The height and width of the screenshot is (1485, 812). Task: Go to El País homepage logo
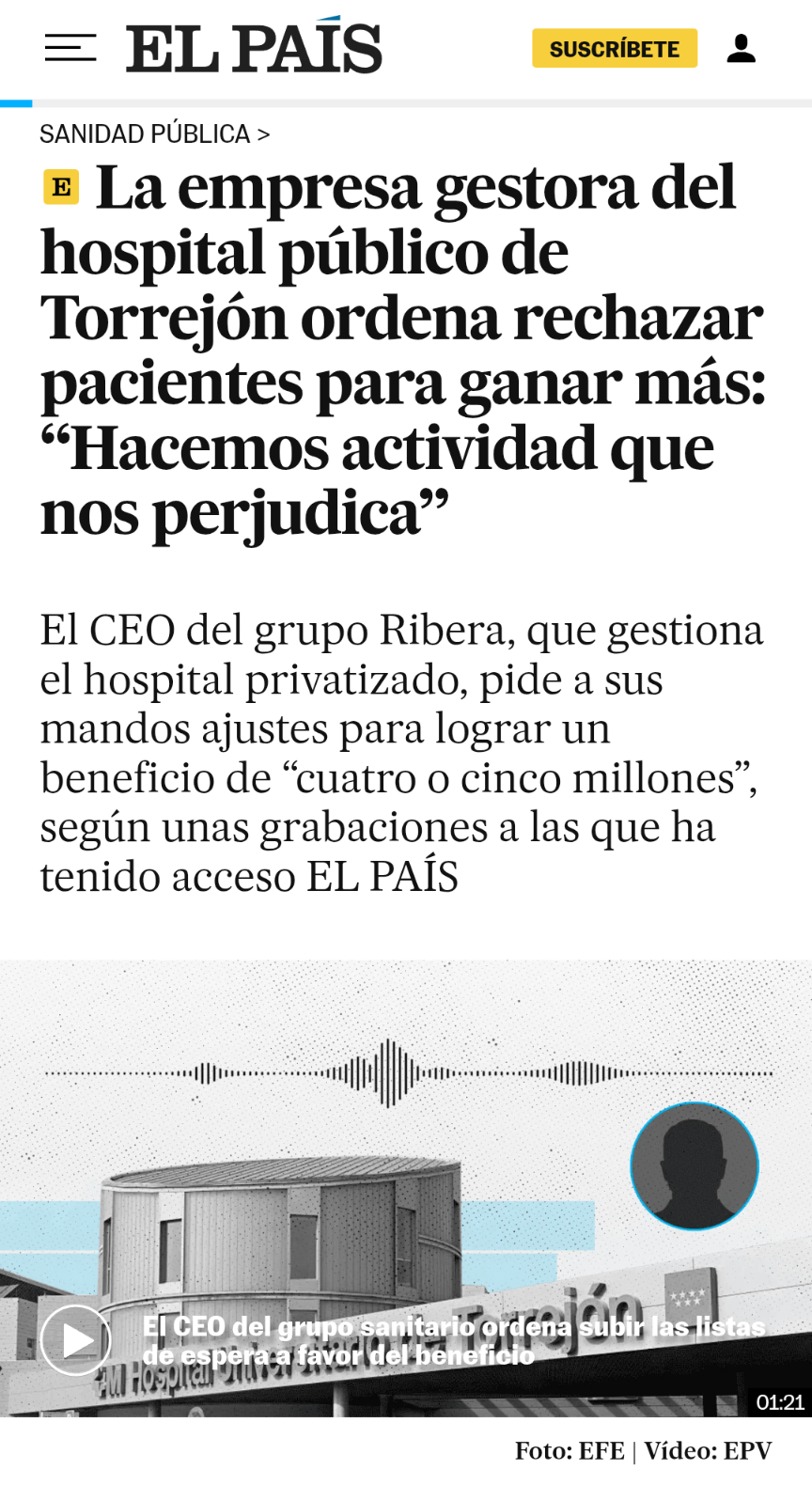(x=254, y=48)
